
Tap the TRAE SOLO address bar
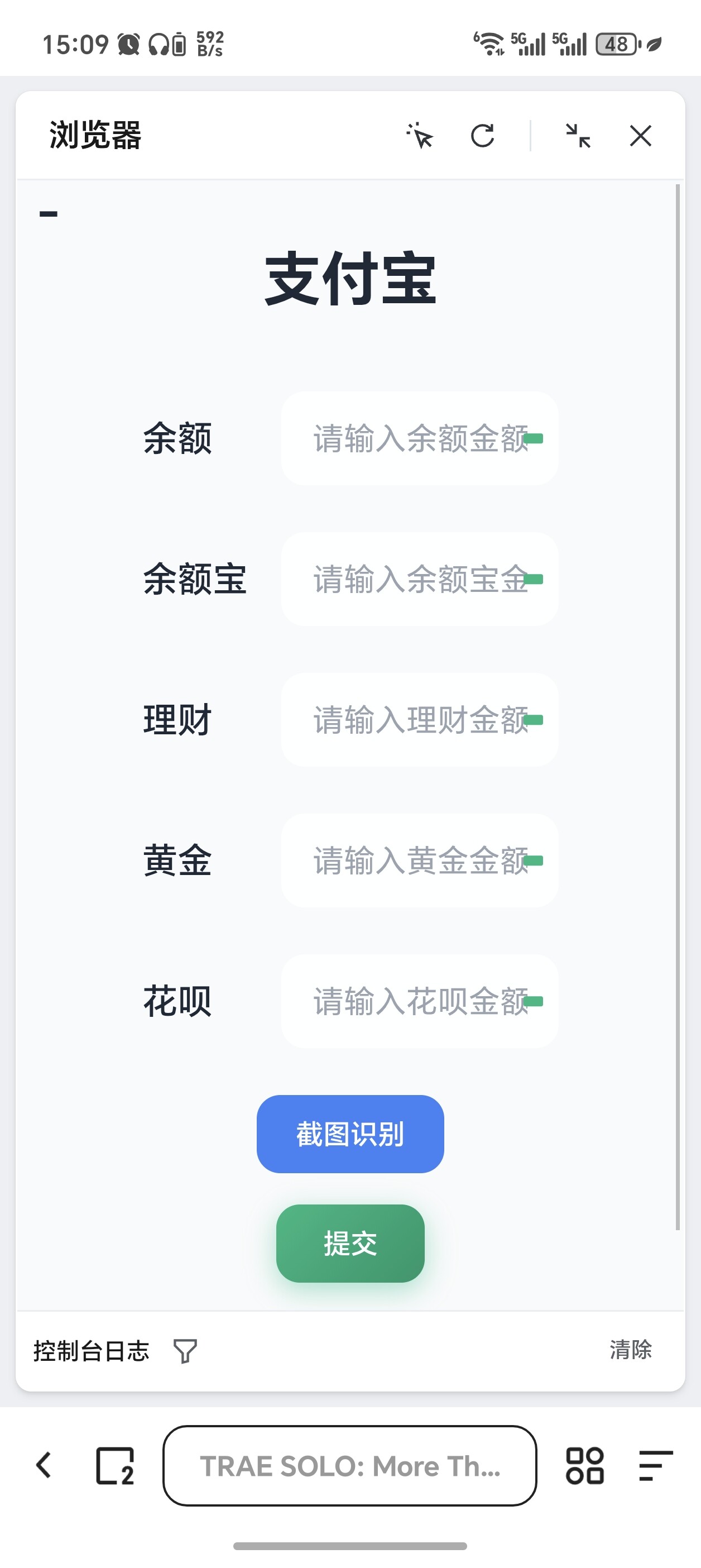coord(350,1466)
